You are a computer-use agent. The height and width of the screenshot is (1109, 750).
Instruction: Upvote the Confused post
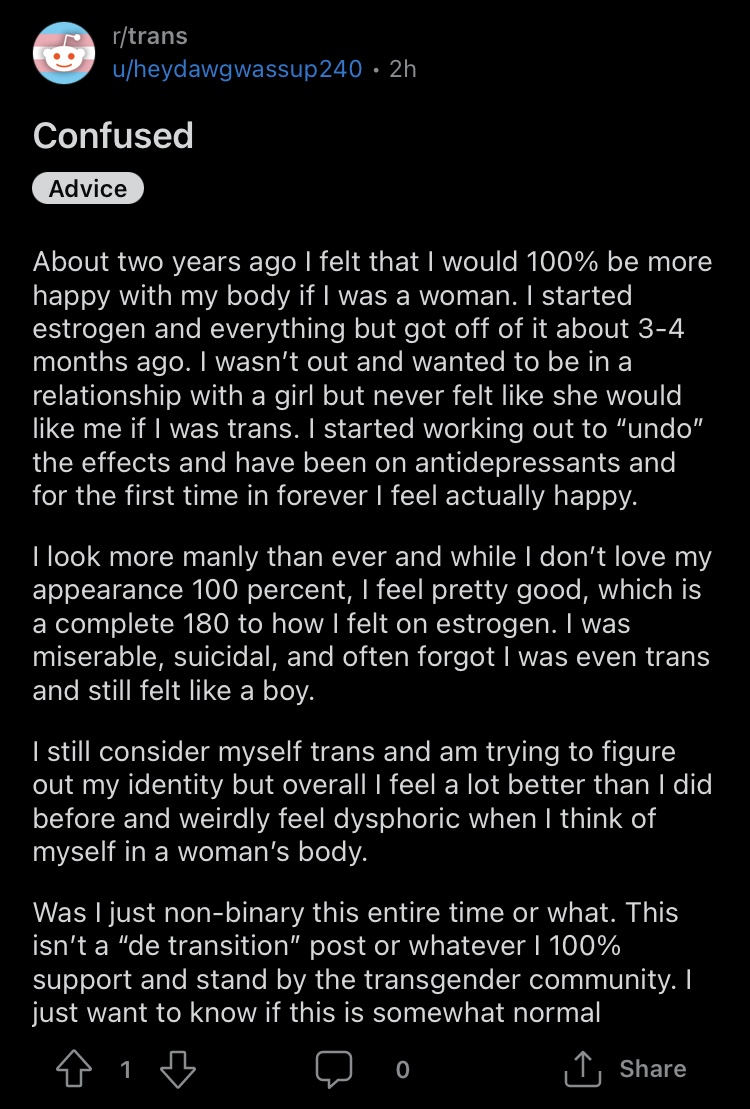click(74, 1068)
